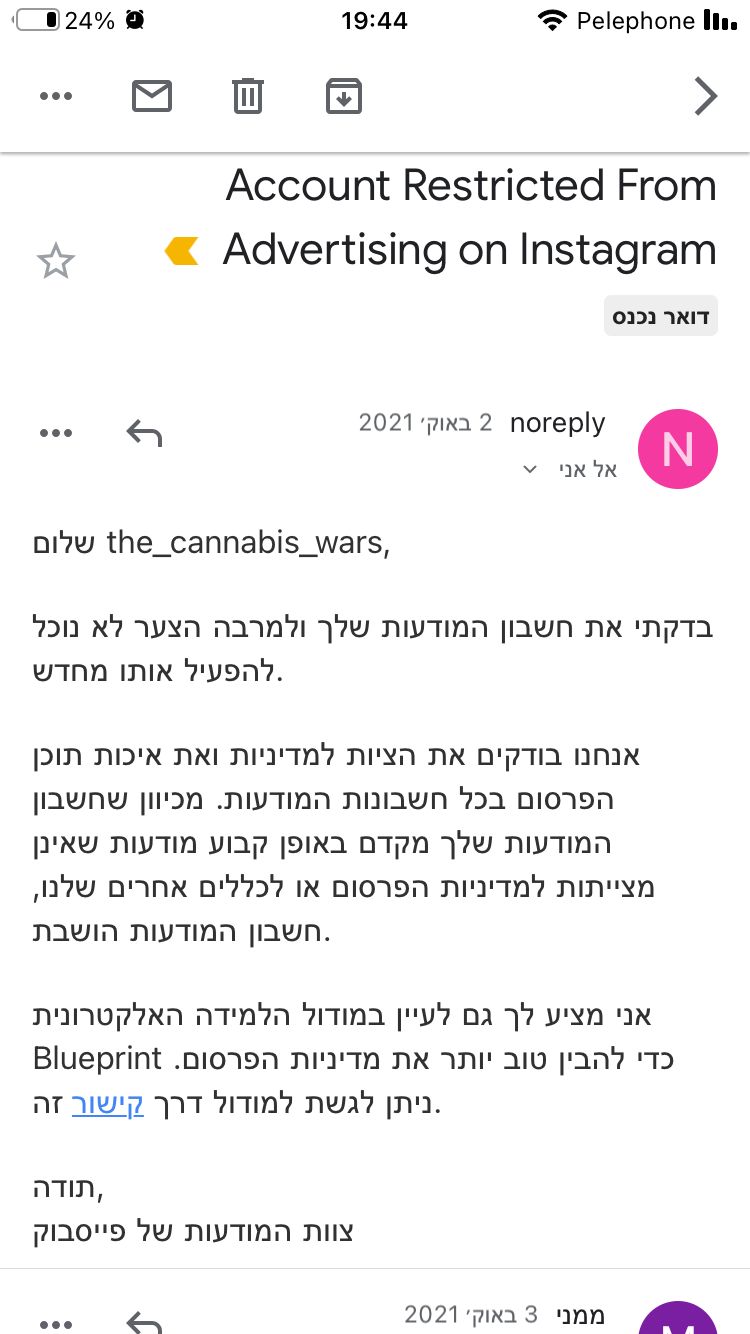The height and width of the screenshot is (1334, 750).
Task: Open the top toolbar overflow menu
Action: 56,96
